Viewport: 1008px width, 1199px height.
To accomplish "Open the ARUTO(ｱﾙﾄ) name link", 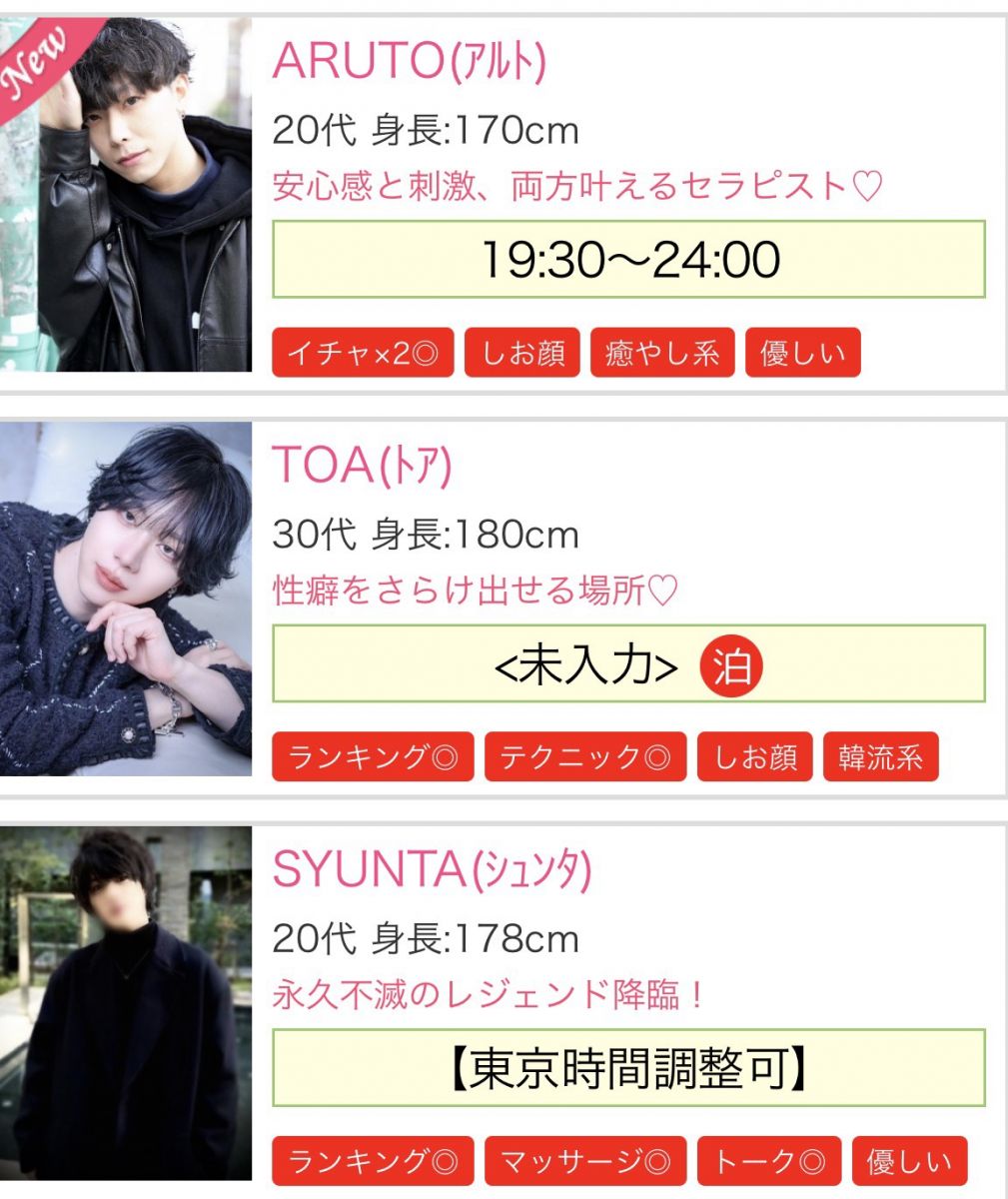I will 410,62.
